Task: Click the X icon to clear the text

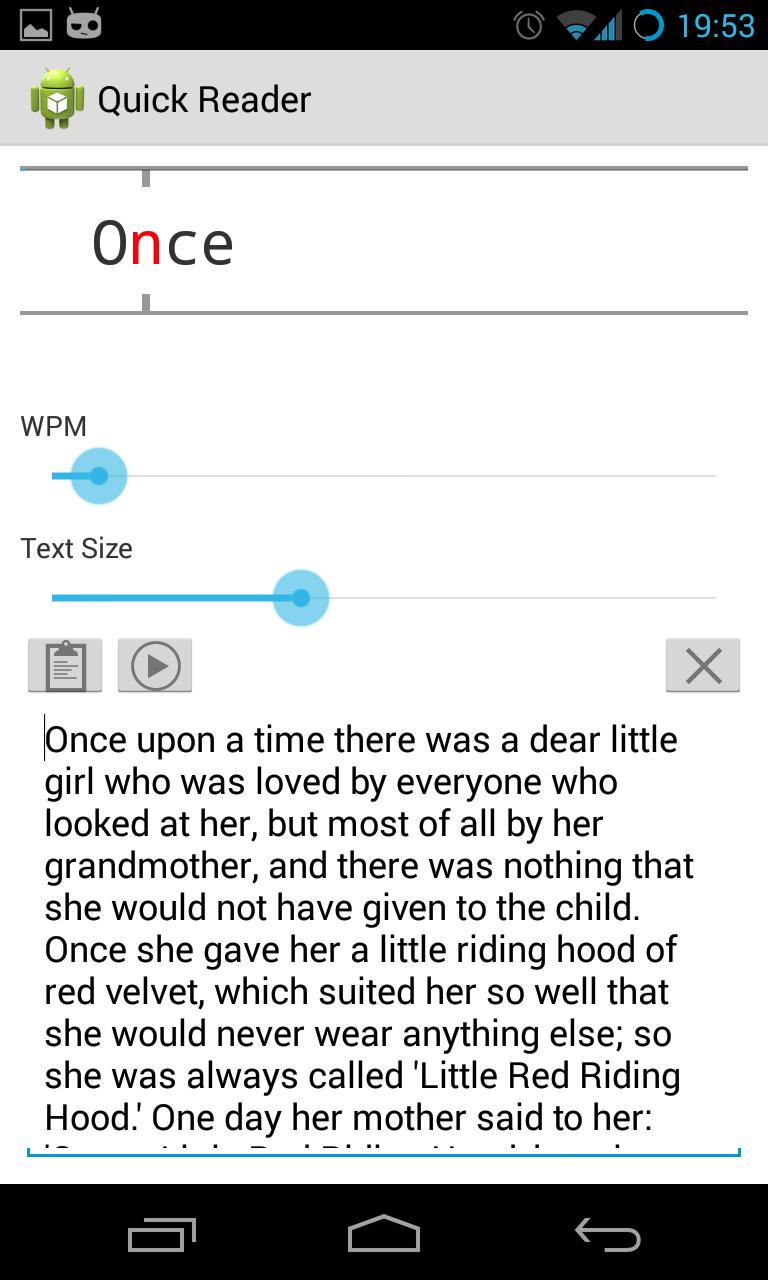Action: tap(703, 665)
